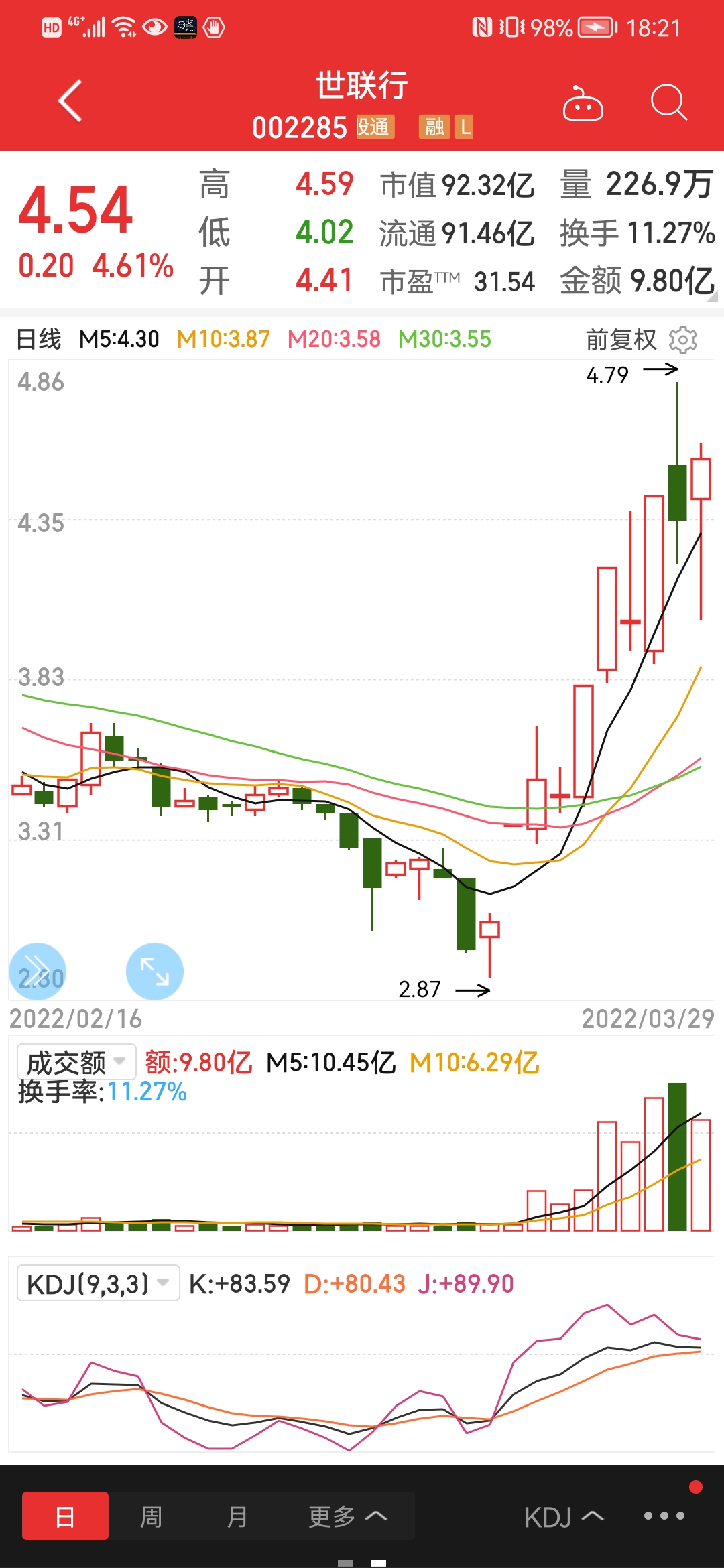Expand chart to fullscreen
This screenshot has width=724, height=1568.
tap(155, 972)
